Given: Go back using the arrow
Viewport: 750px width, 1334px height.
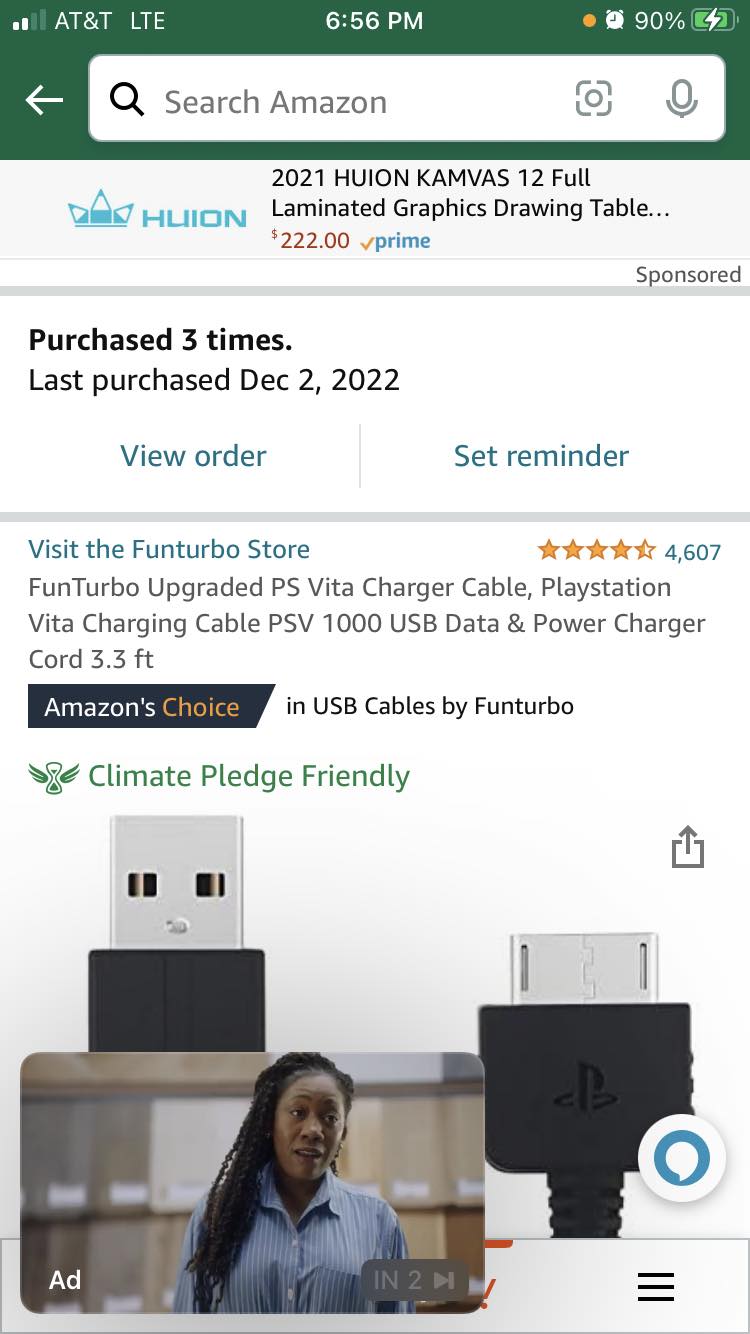Looking at the screenshot, I should [44, 100].
